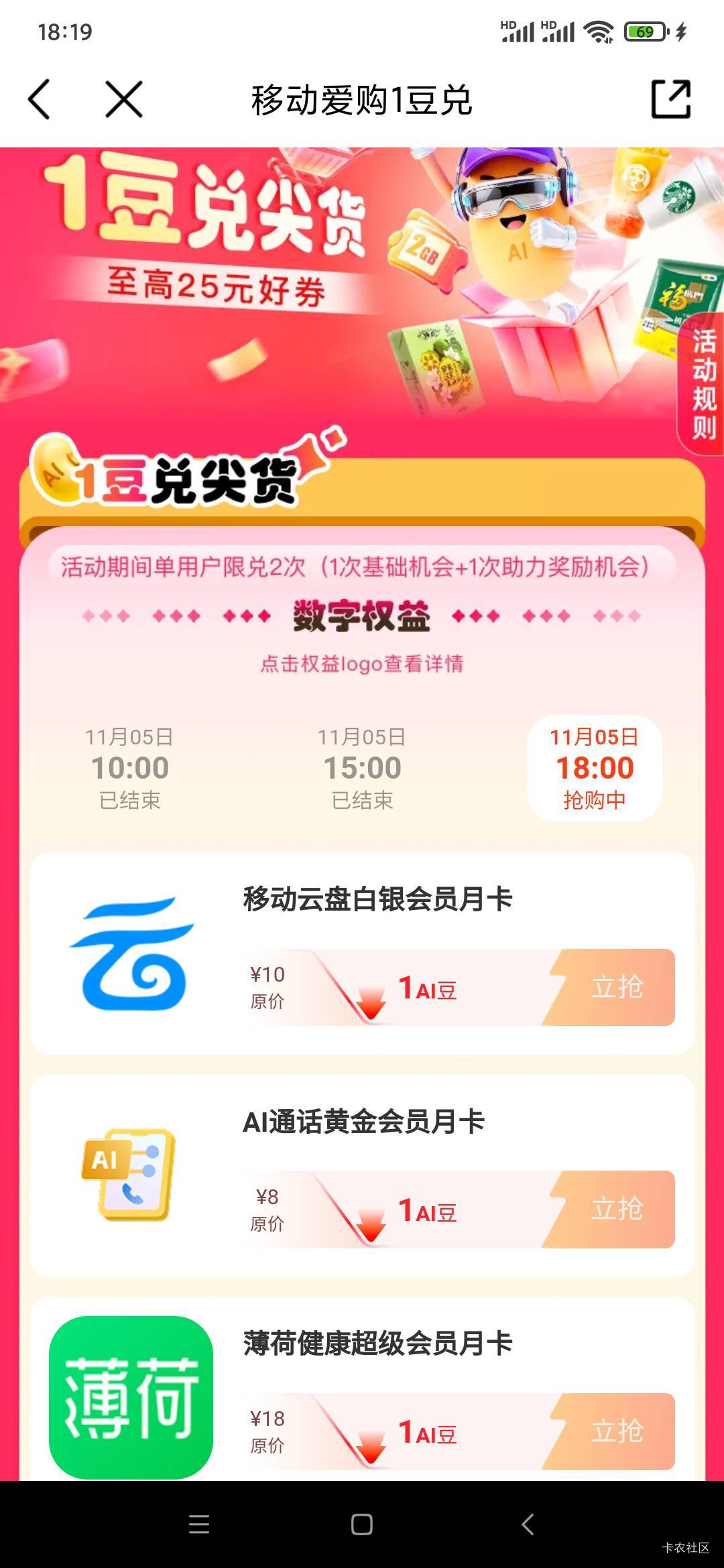This screenshot has width=724, height=1568.
Task: Go back using the header arrow
Action: pyautogui.click(x=39, y=100)
